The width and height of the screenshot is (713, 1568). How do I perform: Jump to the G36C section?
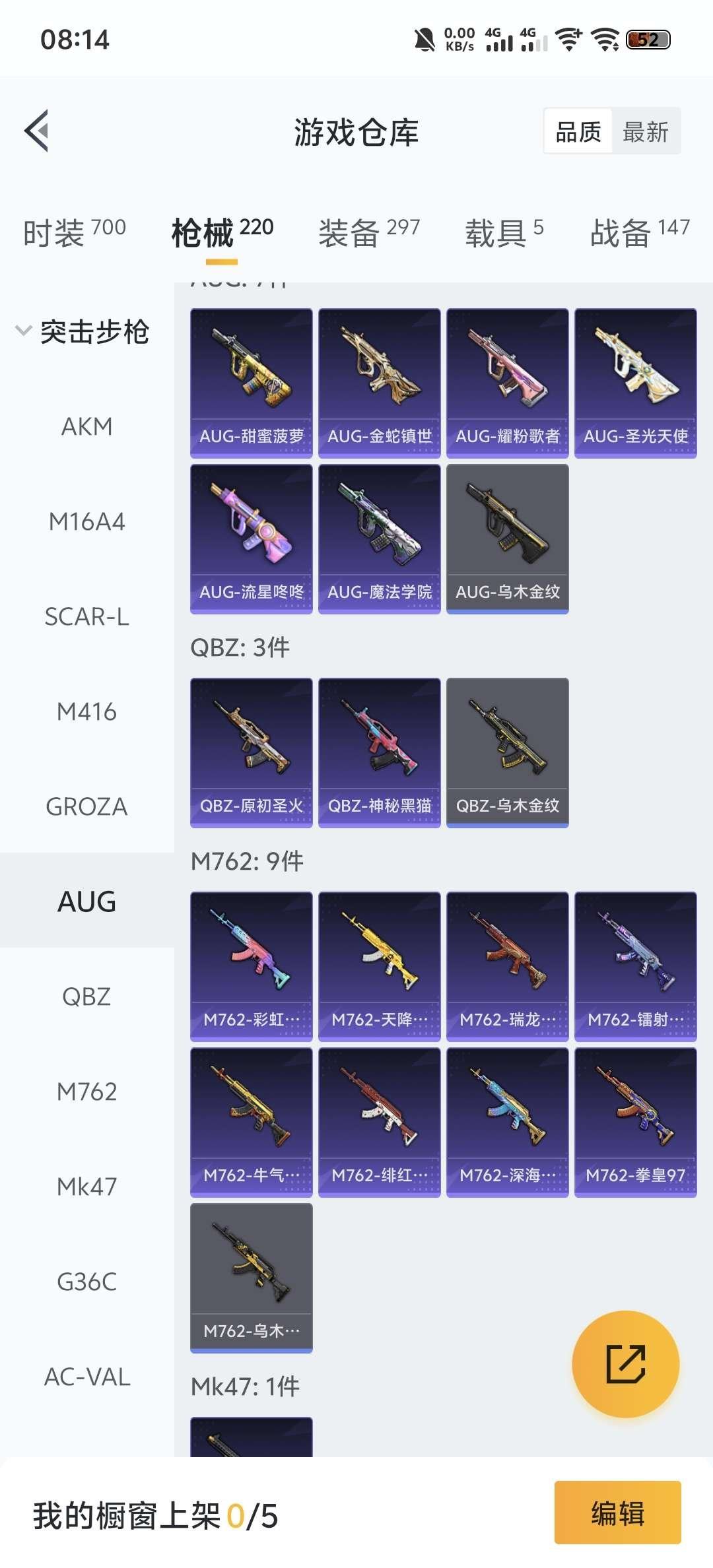tap(86, 1282)
